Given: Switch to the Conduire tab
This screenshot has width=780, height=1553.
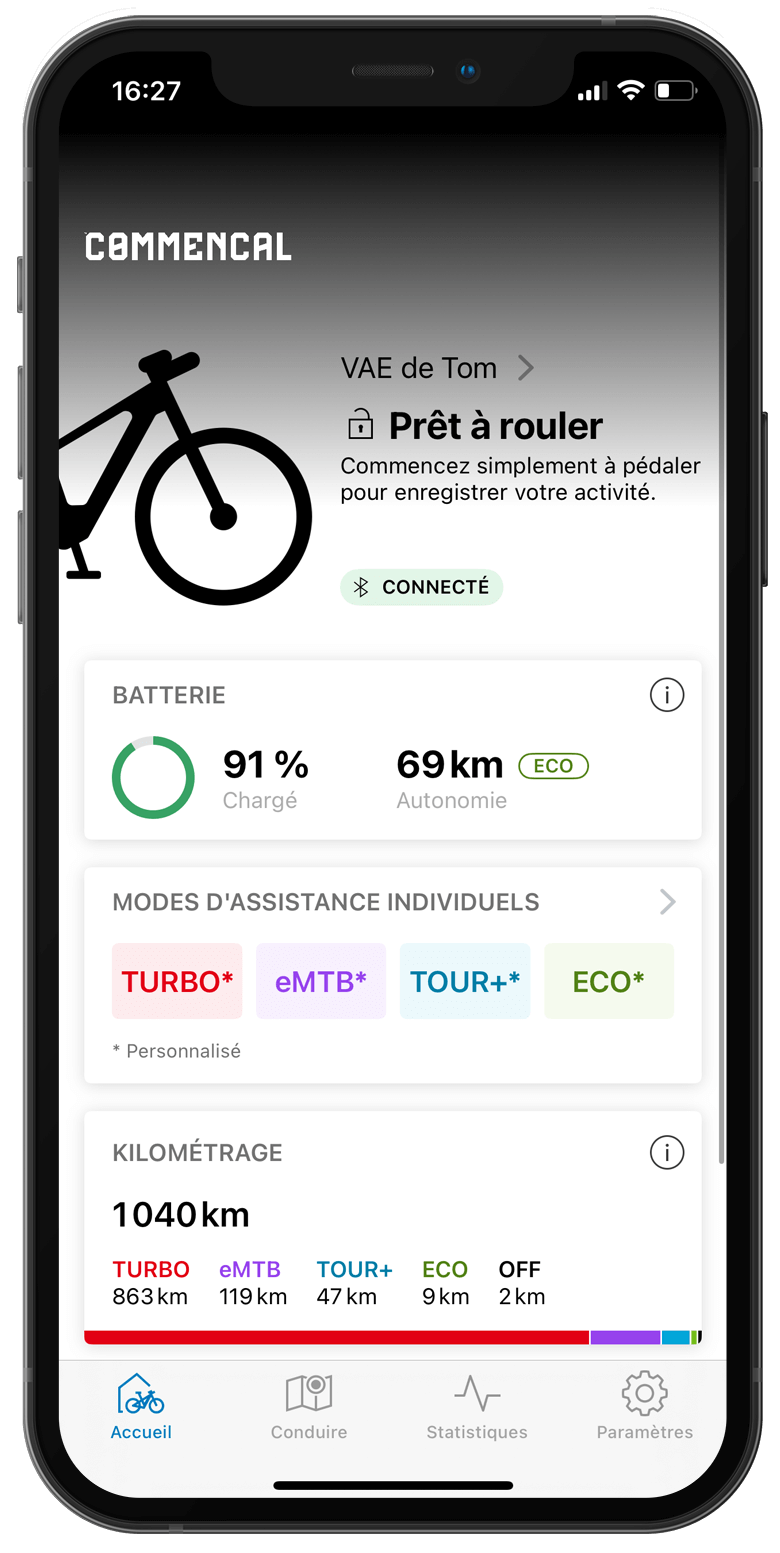Looking at the screenshot, I should coord(309,1406).
